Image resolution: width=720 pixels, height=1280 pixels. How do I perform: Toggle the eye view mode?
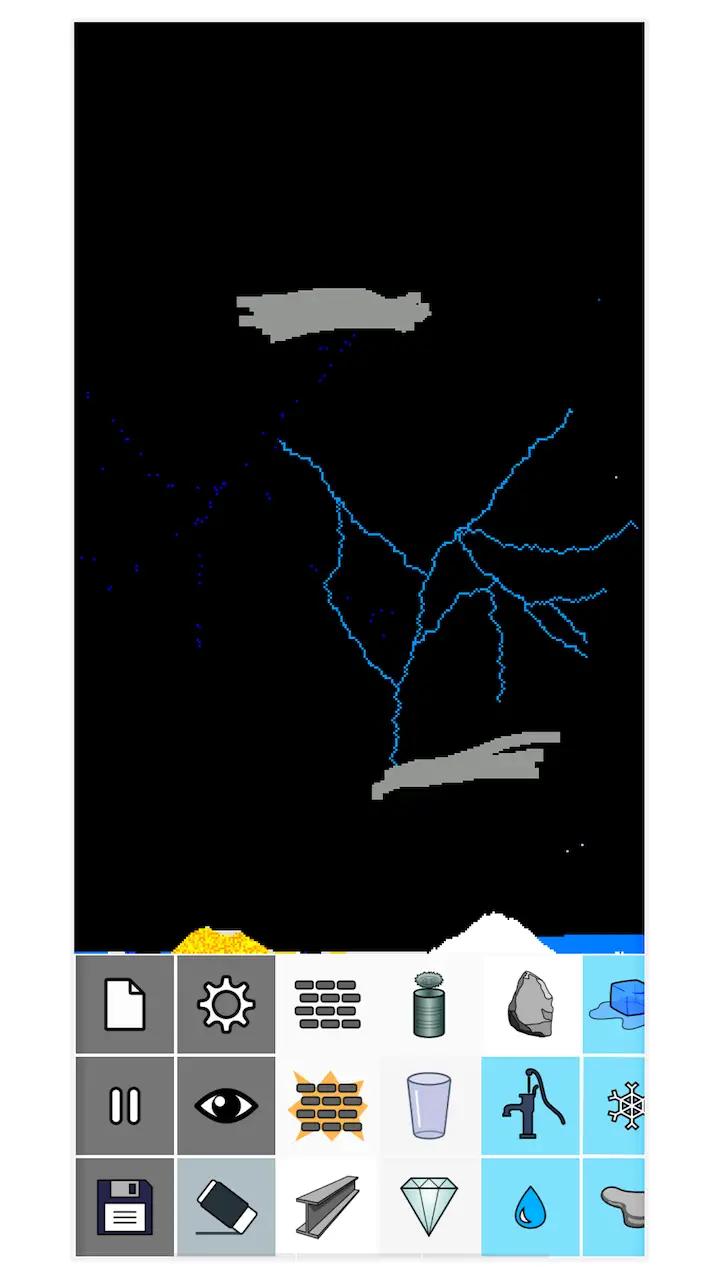(x=226, y=1106)
